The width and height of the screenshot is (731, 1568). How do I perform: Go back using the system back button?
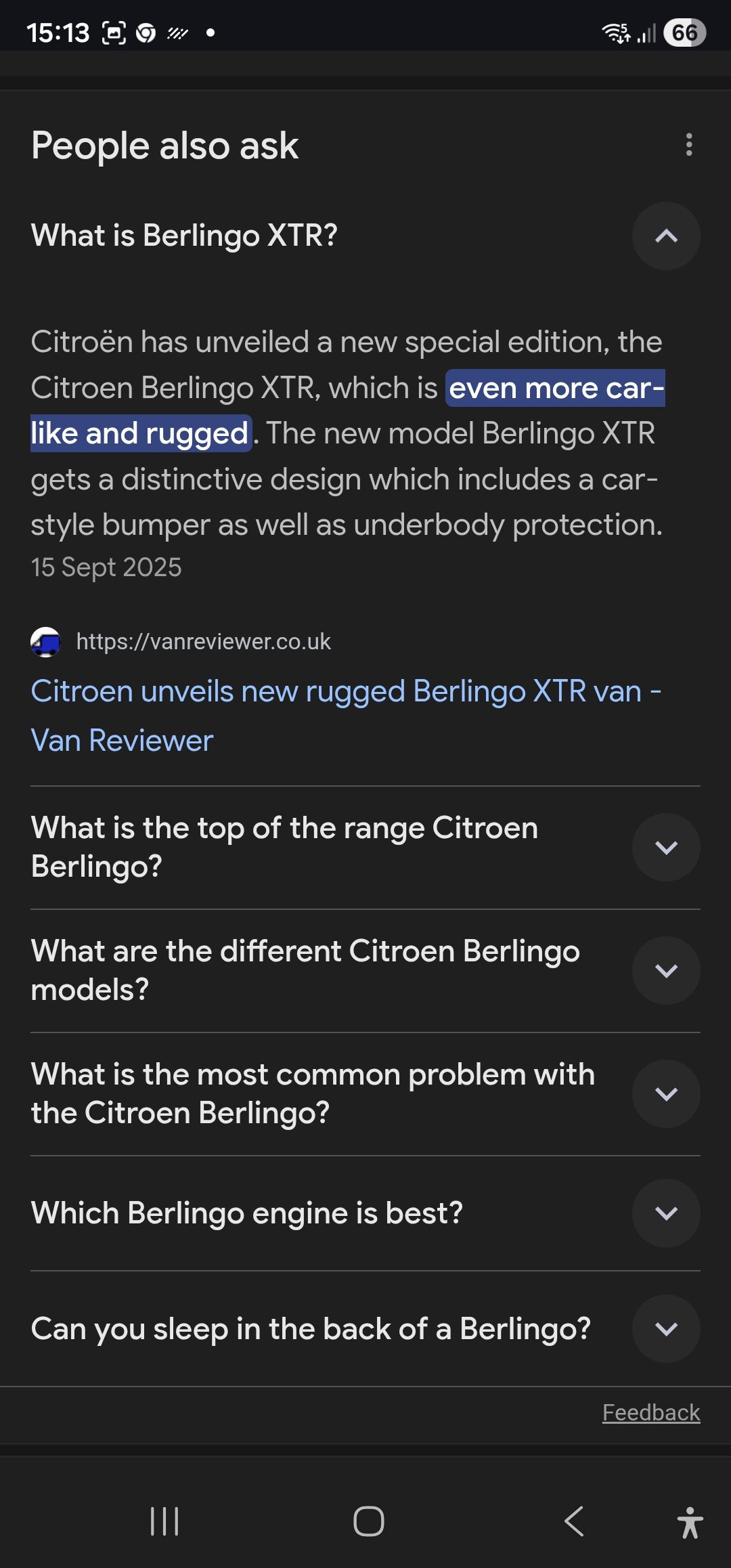tap(574, 1521)
